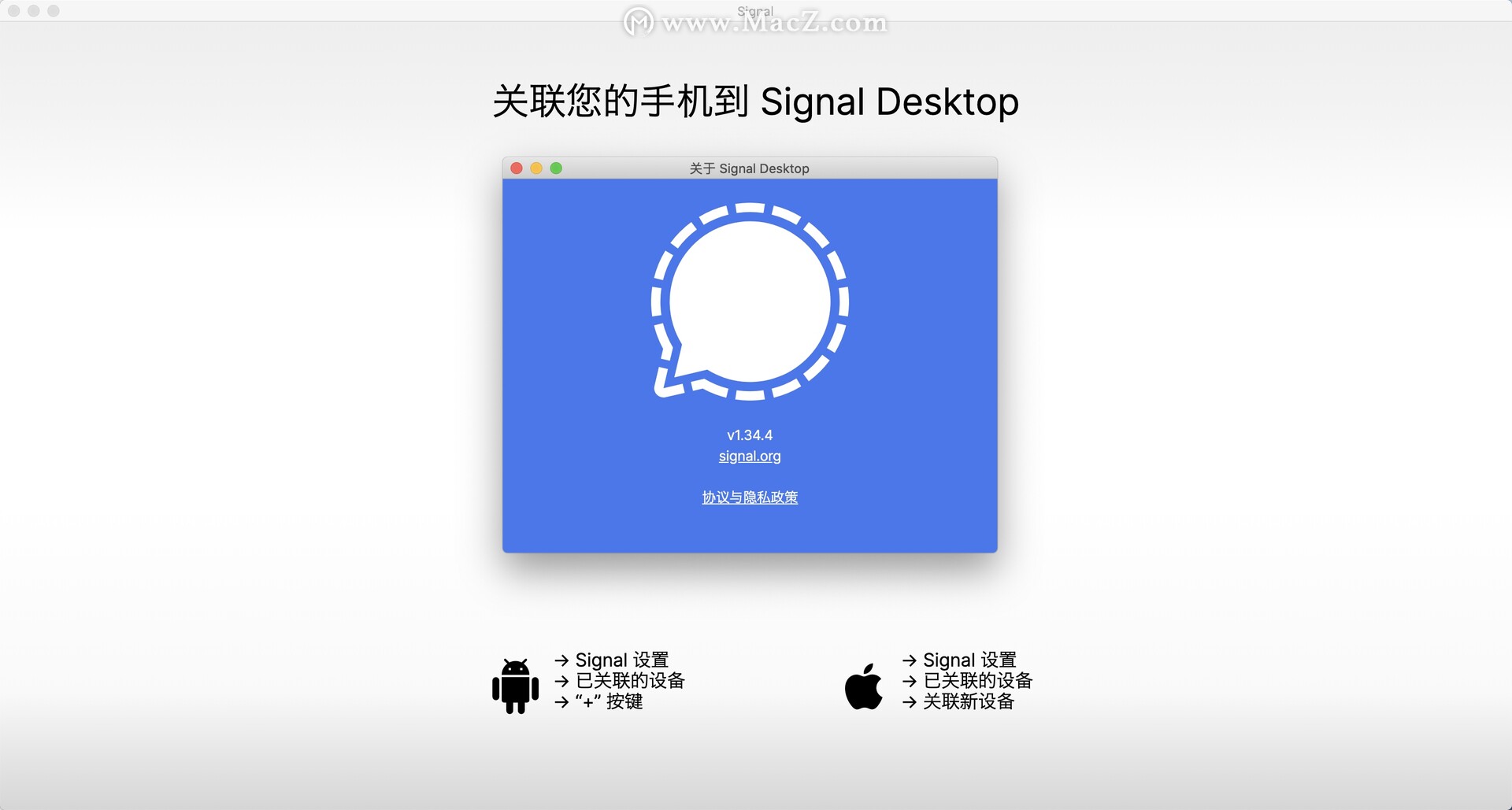Minimize the About Signal Desktop window
The image size is (1512, 810).
(x=536, y=168)
